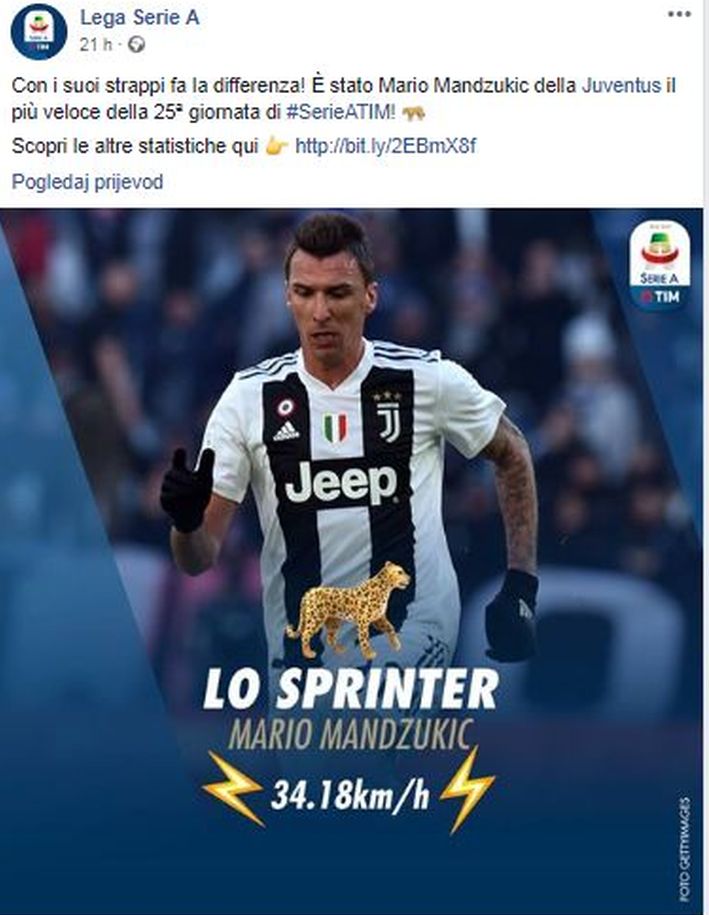709x915 pixels.
Task: Tap Pogledaj prijevod to translate the post
Action: [x=87, y=182]
